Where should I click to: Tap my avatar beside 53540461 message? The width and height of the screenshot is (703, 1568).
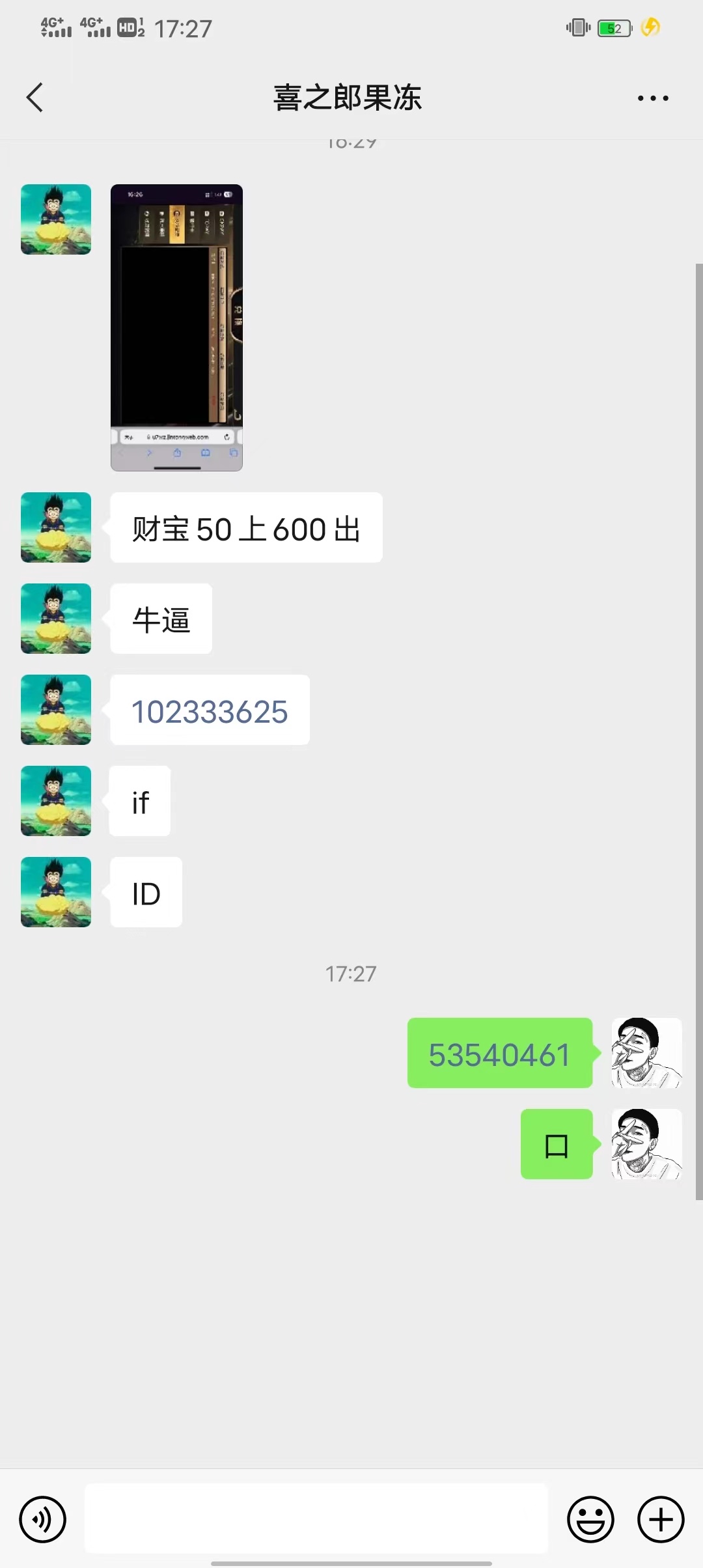click(x=646, y=1053)
